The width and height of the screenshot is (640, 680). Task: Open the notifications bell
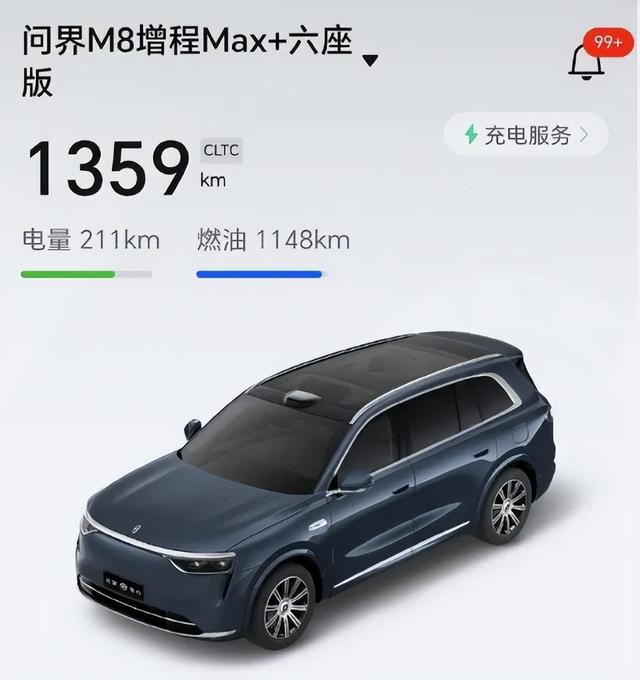pos(588,62)
